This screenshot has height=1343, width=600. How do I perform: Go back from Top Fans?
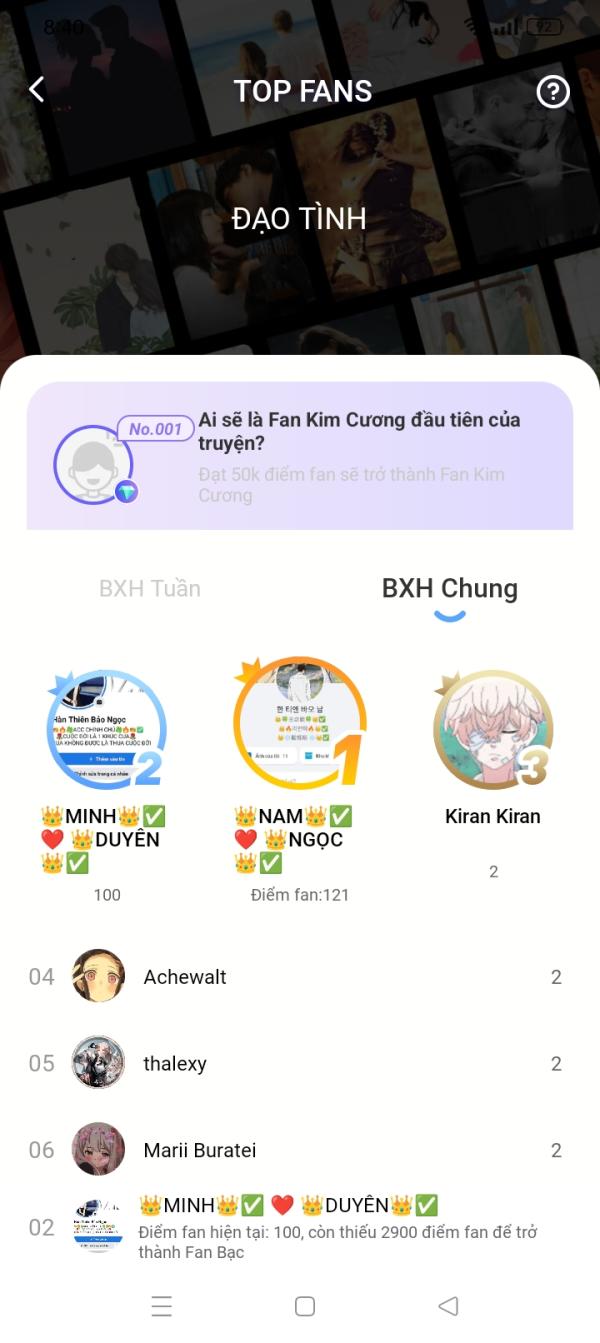pyautogui.click(x=37, y=90)
